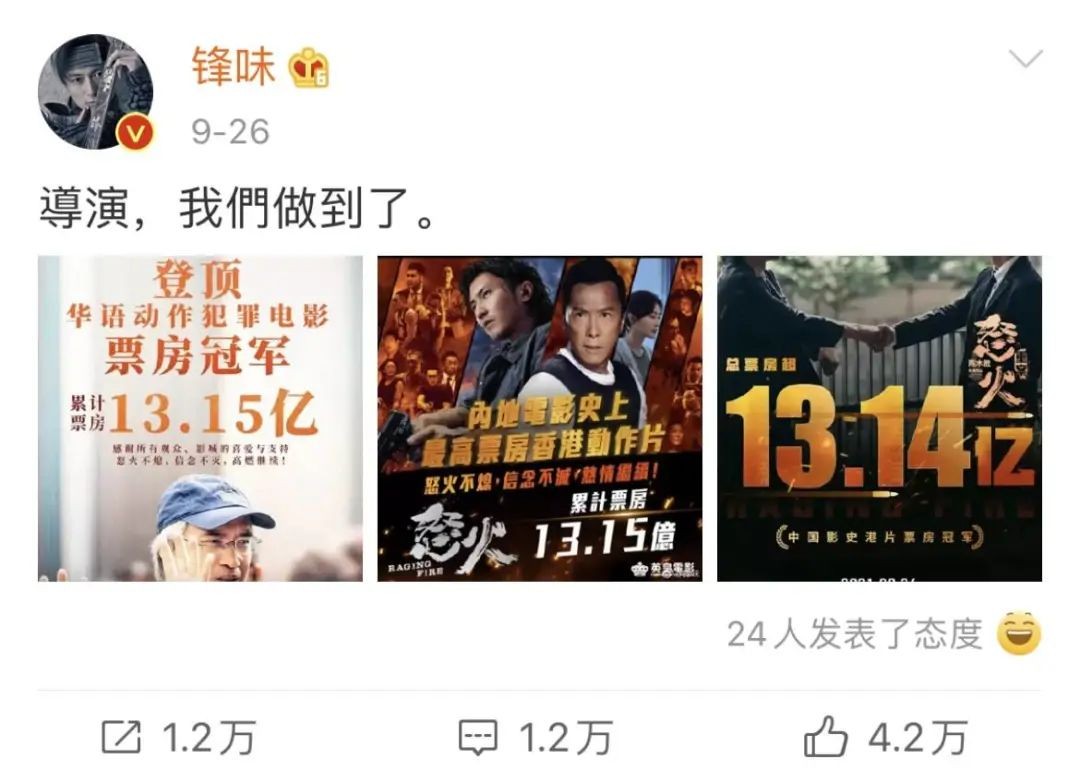This screenshot has width=1080, height=783.
Task: Open the 13.14亿 handshake poster image
Action: point(879,418)
